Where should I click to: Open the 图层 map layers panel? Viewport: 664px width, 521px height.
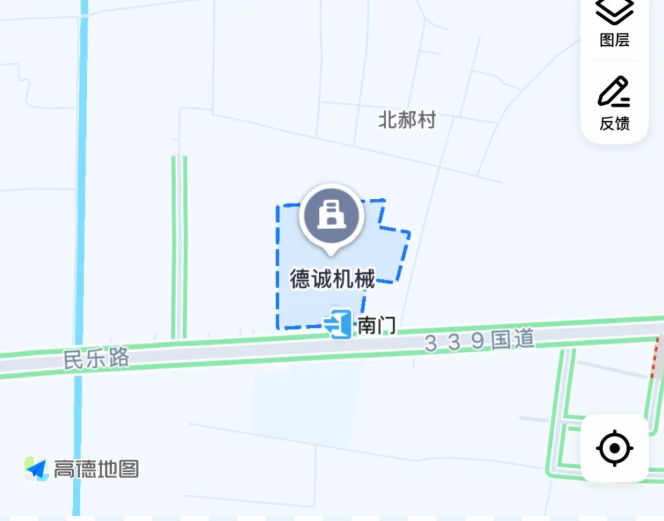[x=614, y=22]
